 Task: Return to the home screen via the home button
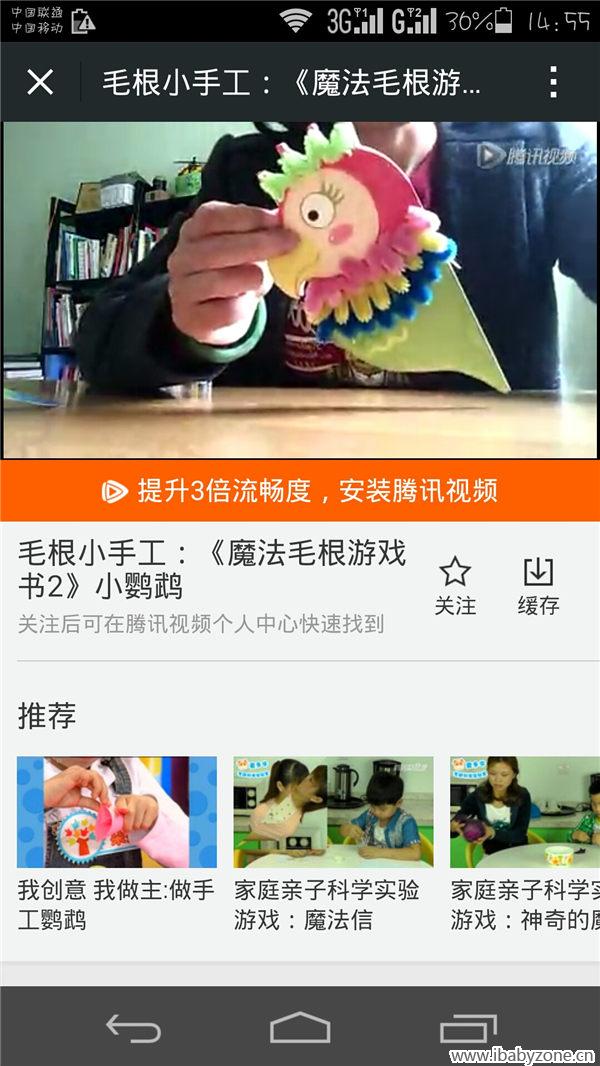click(x=300, y=1028)
